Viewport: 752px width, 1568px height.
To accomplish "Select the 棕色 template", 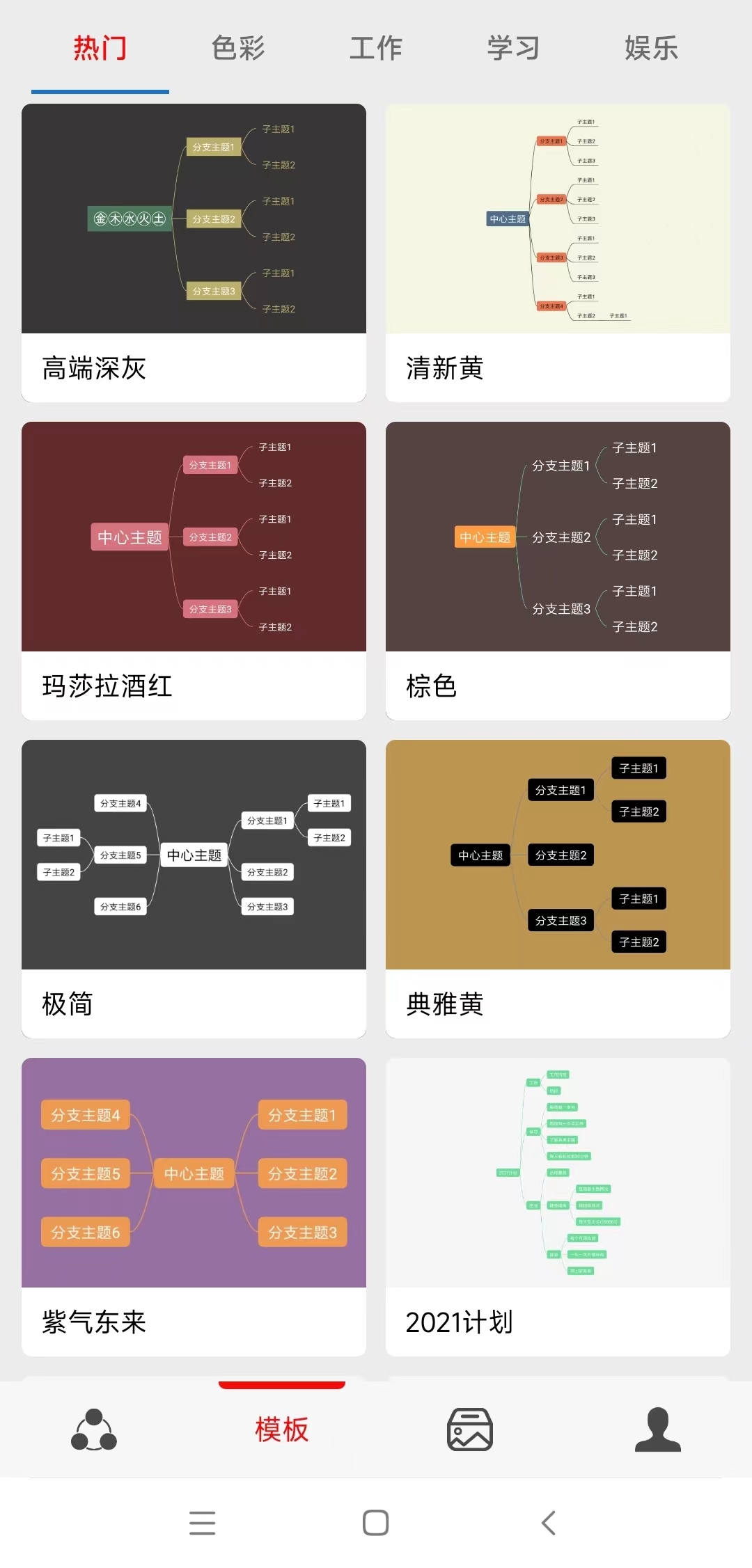I will 558,571.
